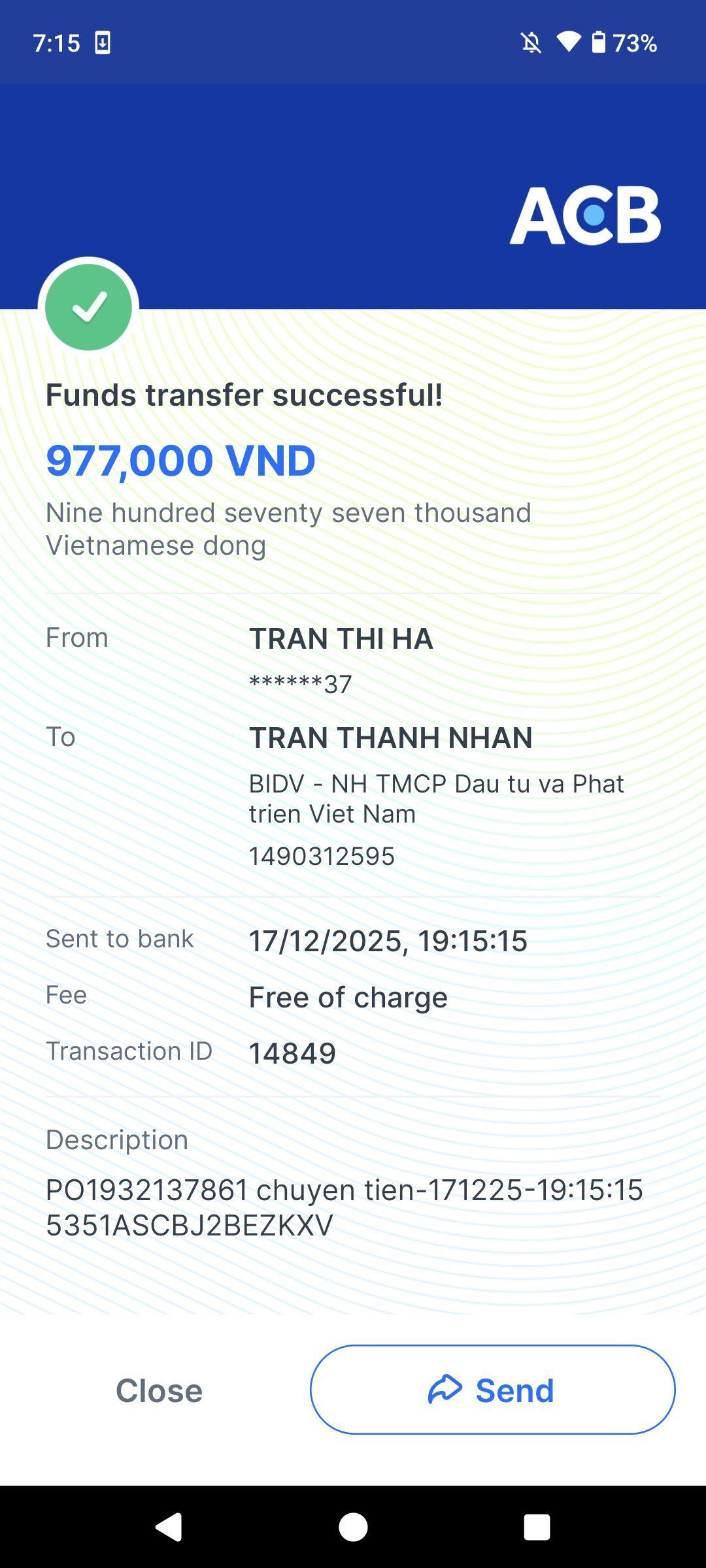Go to the home screen
Viewport: 706px width, 1568px height.
pos(353,1527)
